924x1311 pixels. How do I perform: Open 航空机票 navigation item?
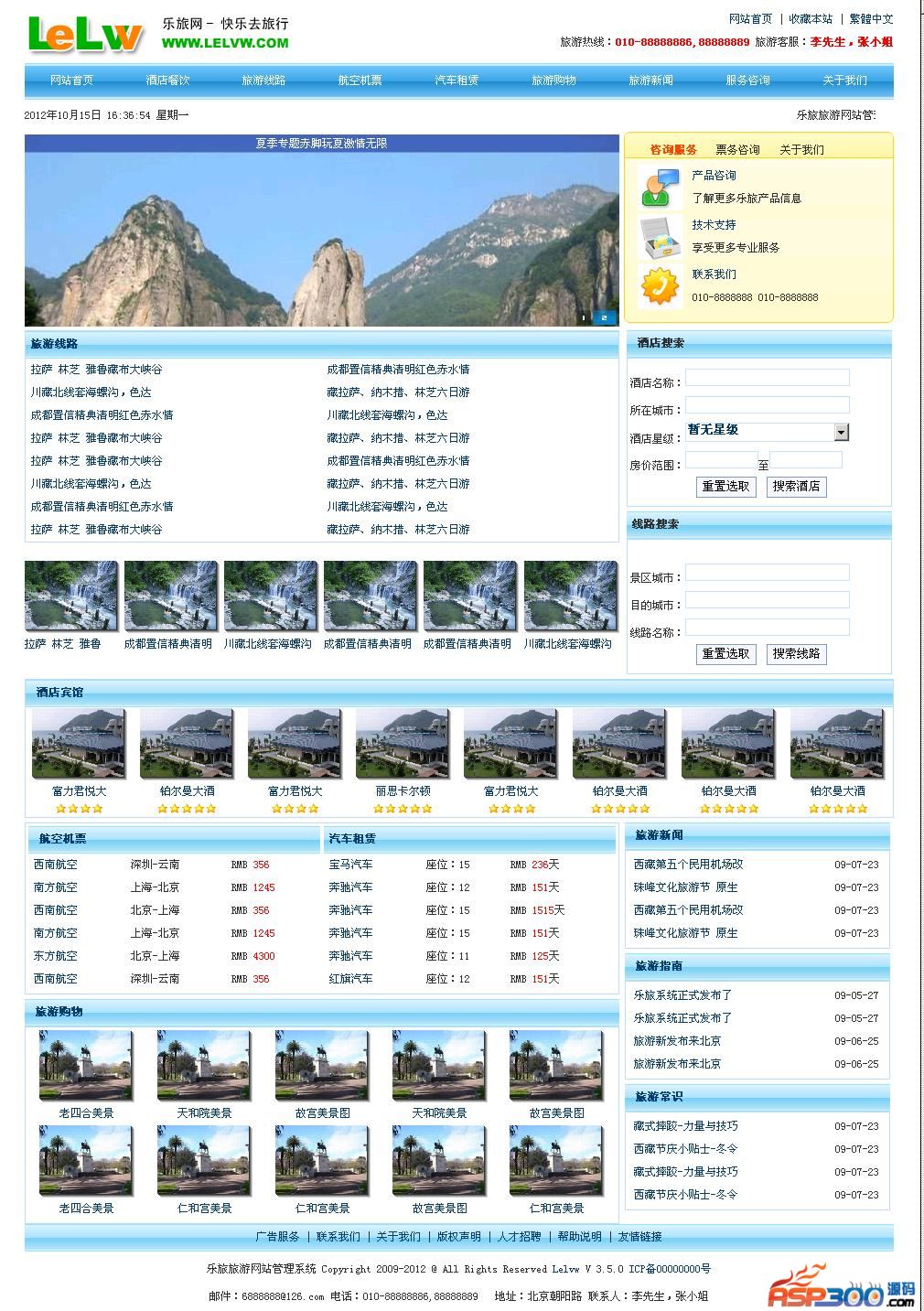pos(360,81)
